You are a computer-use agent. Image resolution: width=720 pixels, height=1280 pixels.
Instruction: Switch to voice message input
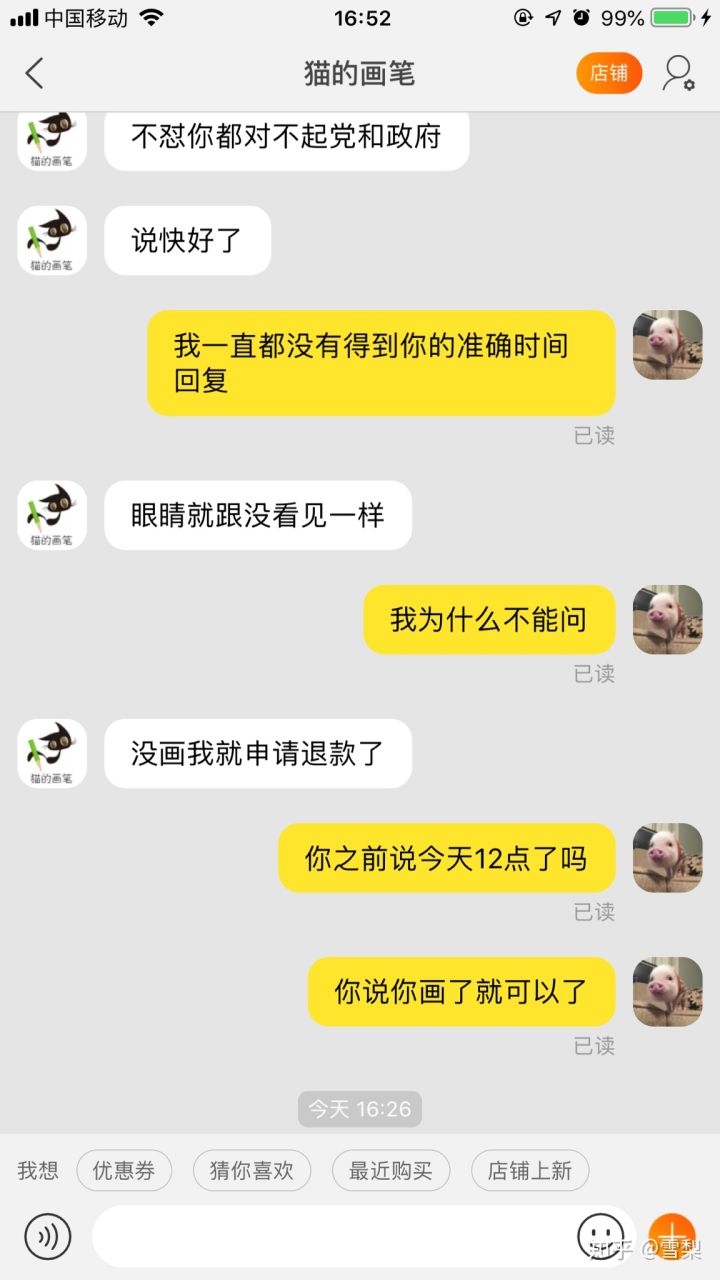(x=47, y=1236)
